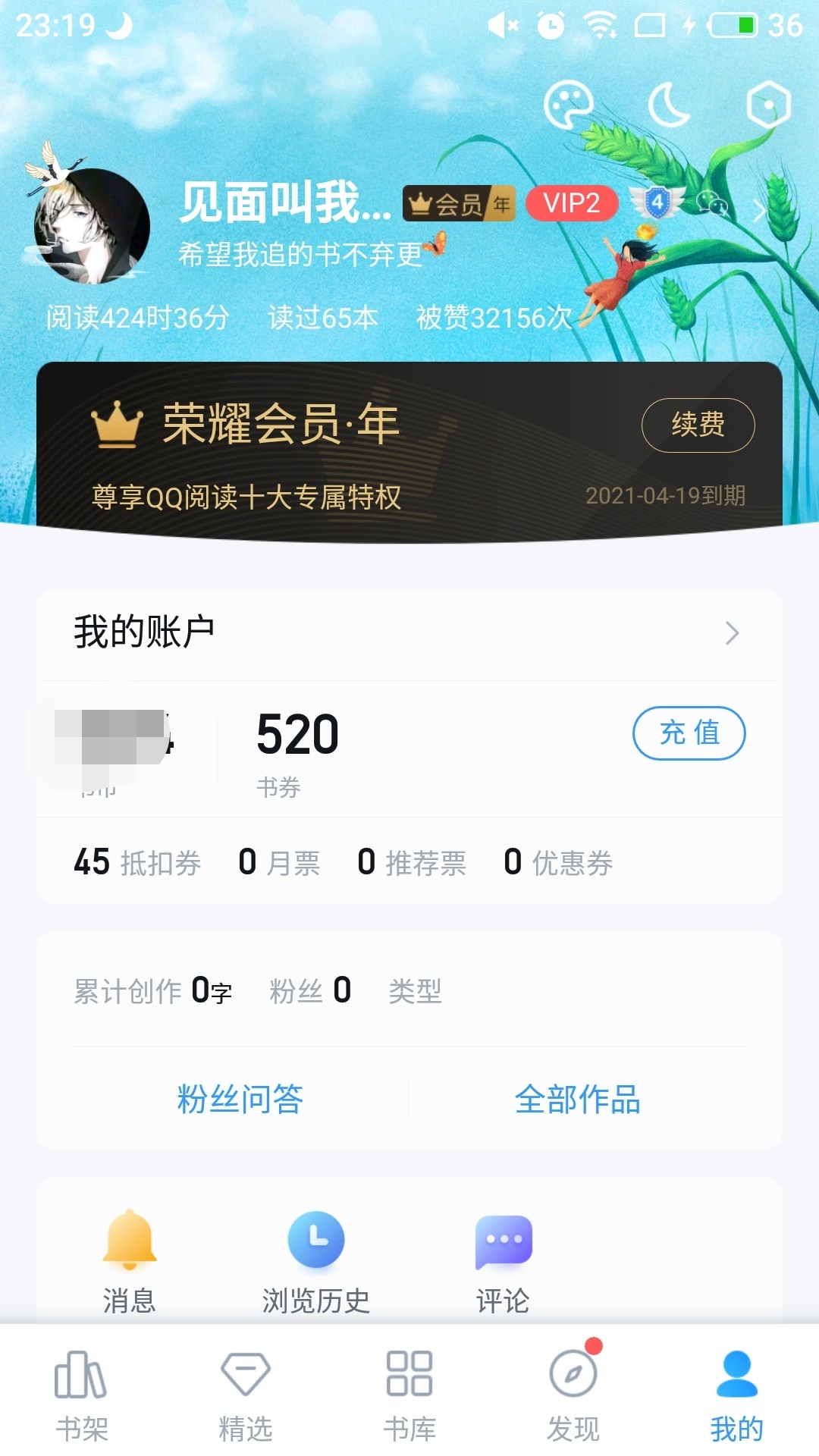
Task: Open the settings hexagon icon
Action: [768, 105]
